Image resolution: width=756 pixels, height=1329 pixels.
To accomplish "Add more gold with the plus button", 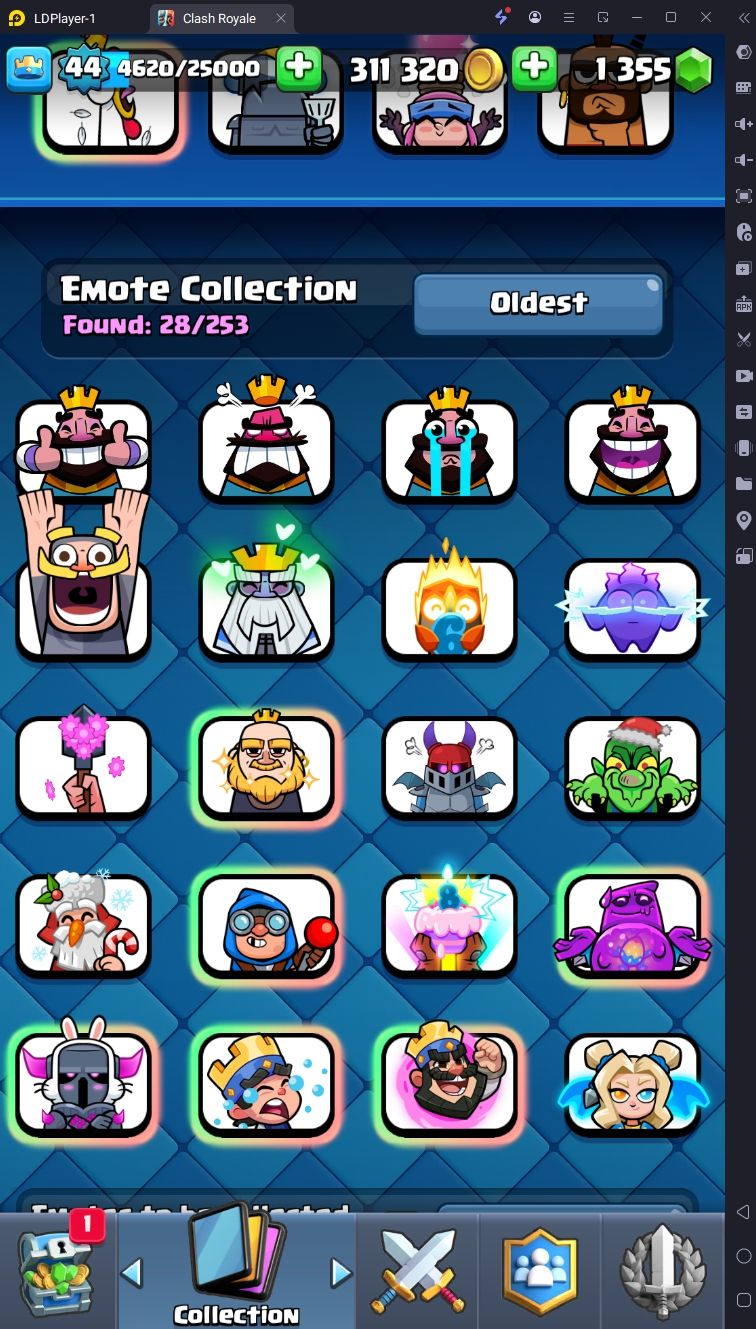I will tap(534, 68).
